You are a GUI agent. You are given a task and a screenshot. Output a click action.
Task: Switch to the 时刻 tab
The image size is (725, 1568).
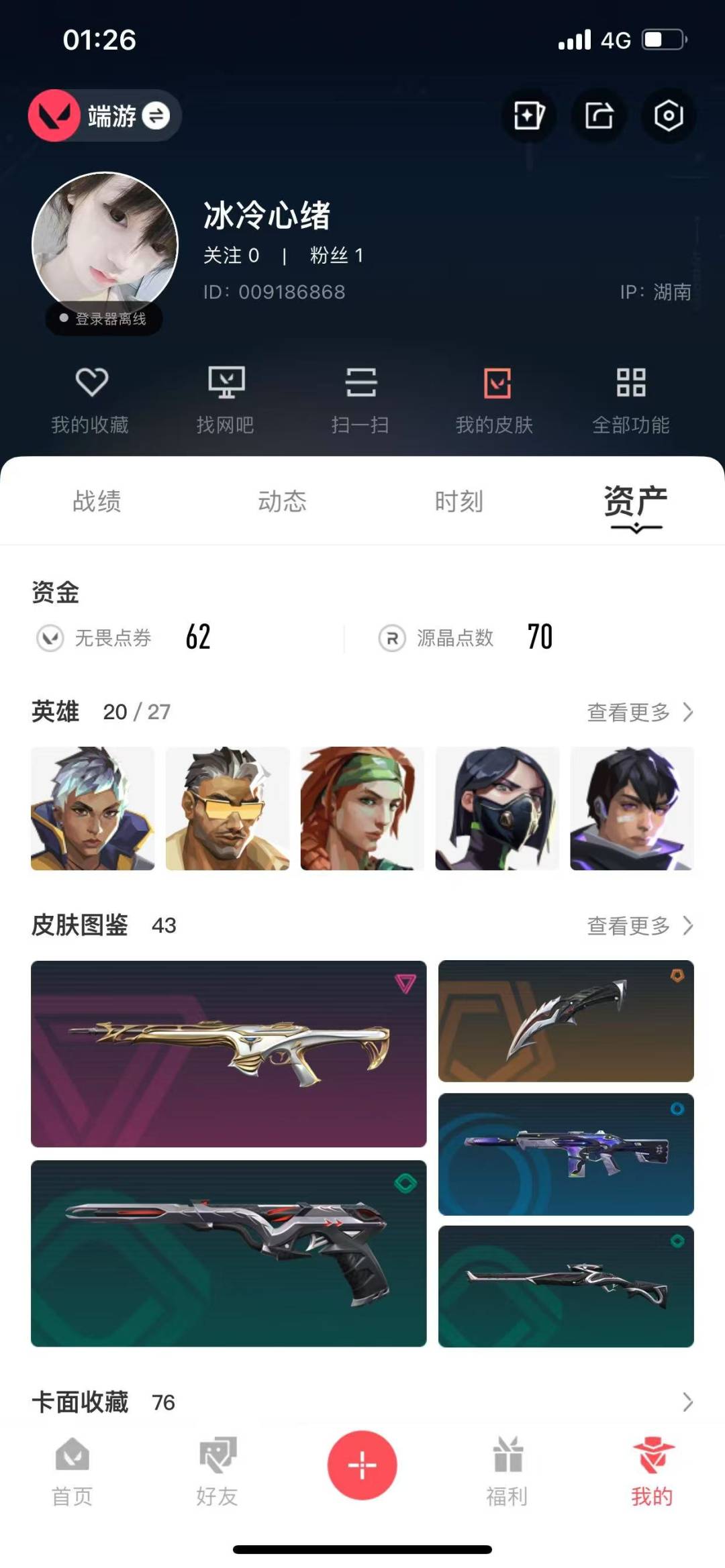coord(458,501)
